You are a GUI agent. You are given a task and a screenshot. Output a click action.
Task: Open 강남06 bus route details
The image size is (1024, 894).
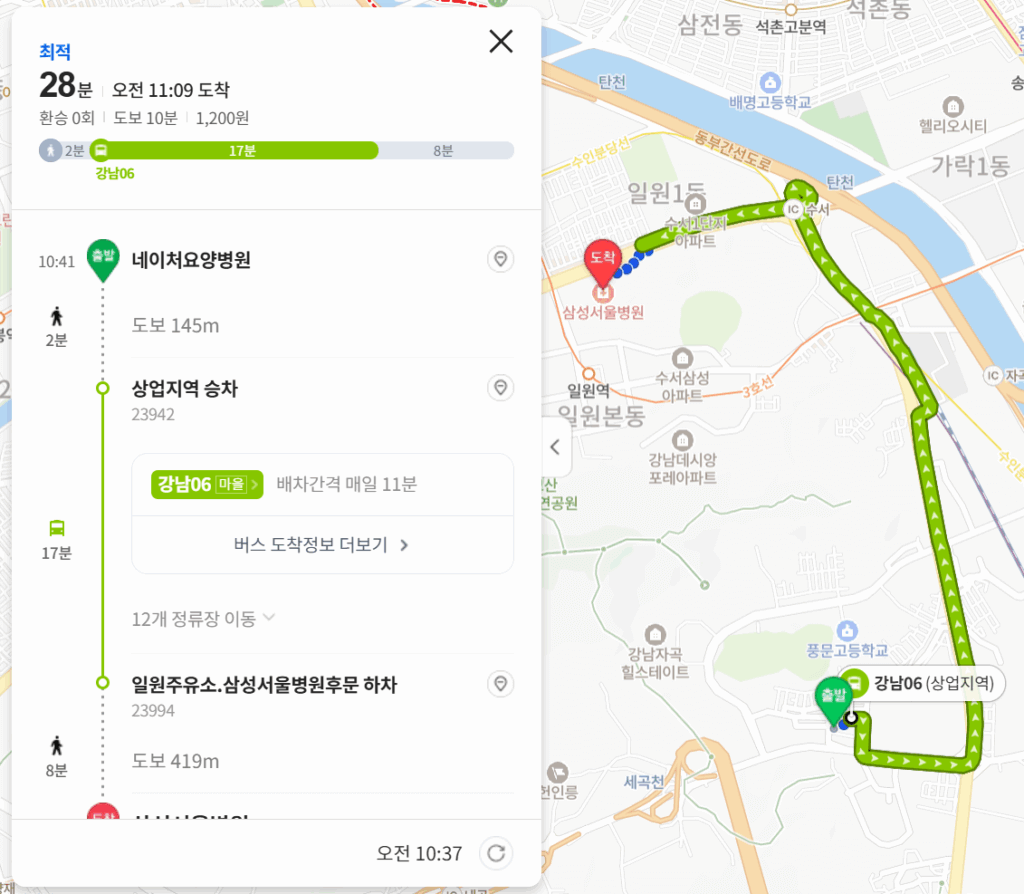(207, 484)
